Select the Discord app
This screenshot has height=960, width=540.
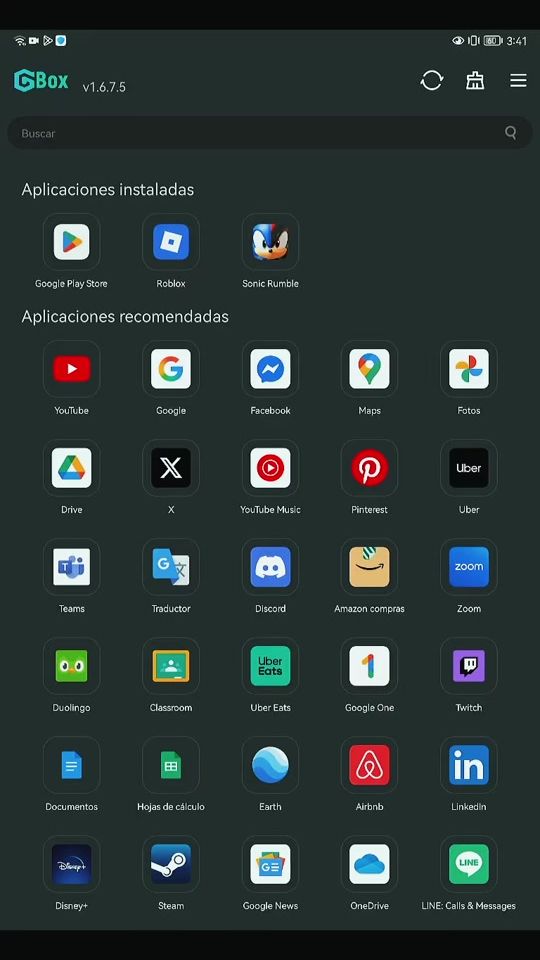[x=270, y=567]
